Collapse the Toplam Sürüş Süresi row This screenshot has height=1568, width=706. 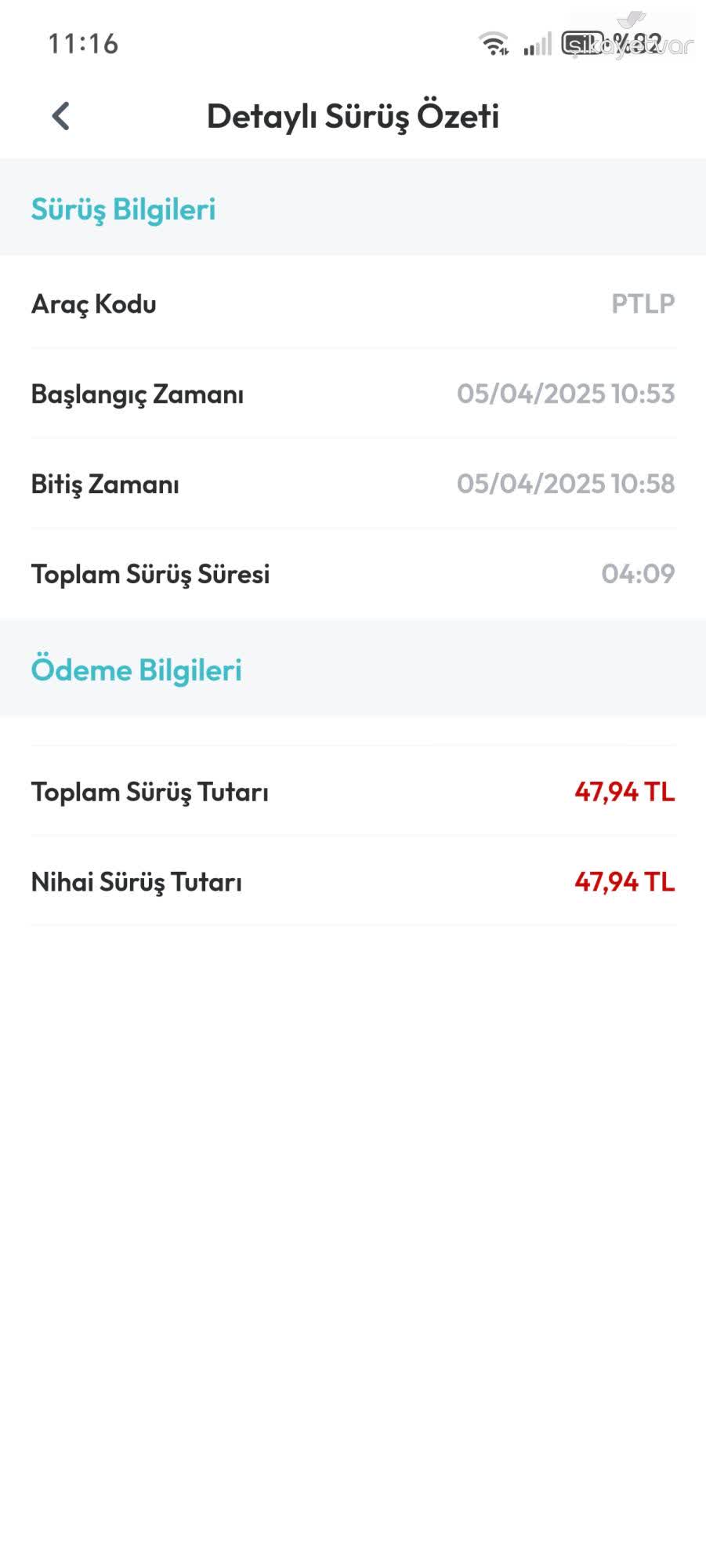(353, 573)
